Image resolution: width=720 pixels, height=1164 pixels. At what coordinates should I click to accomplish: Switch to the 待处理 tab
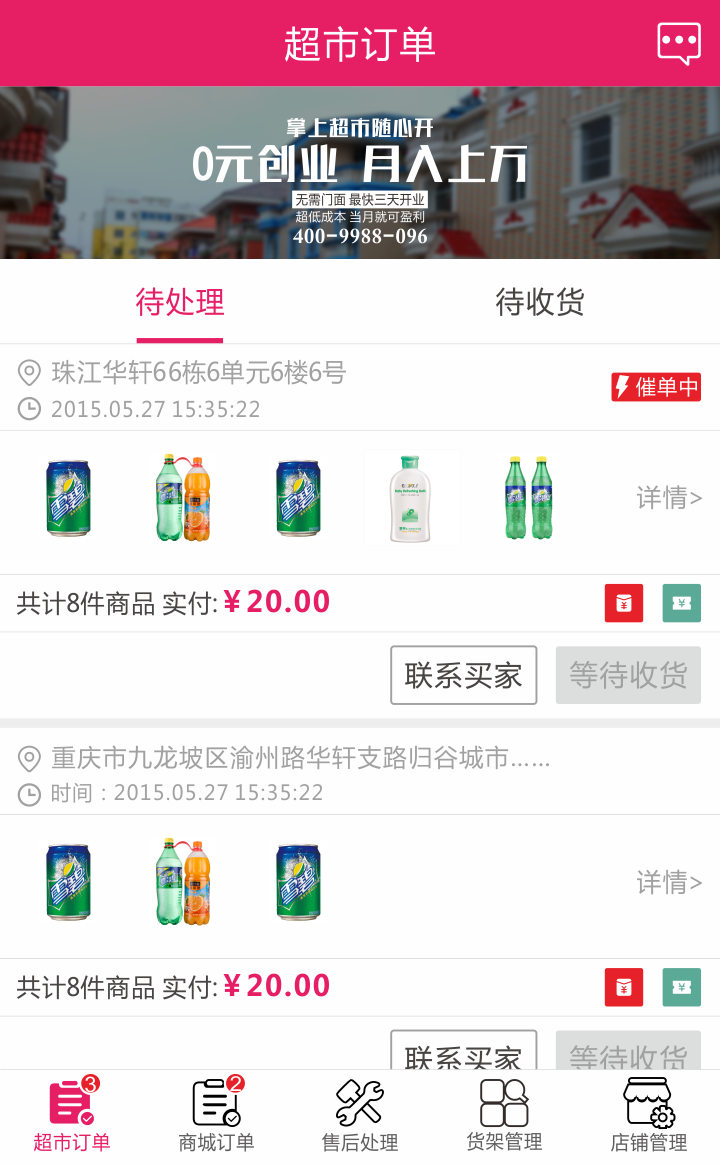point(180,302)
